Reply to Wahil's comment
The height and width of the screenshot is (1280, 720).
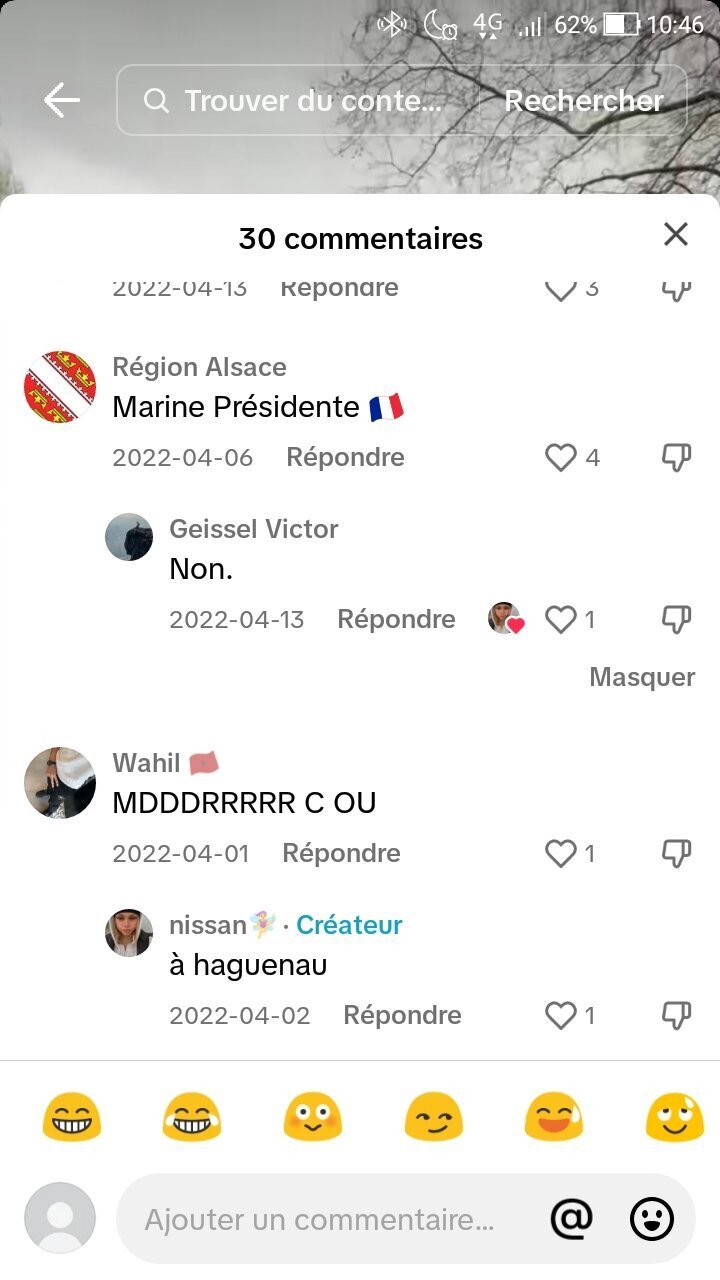pos(341,854)
